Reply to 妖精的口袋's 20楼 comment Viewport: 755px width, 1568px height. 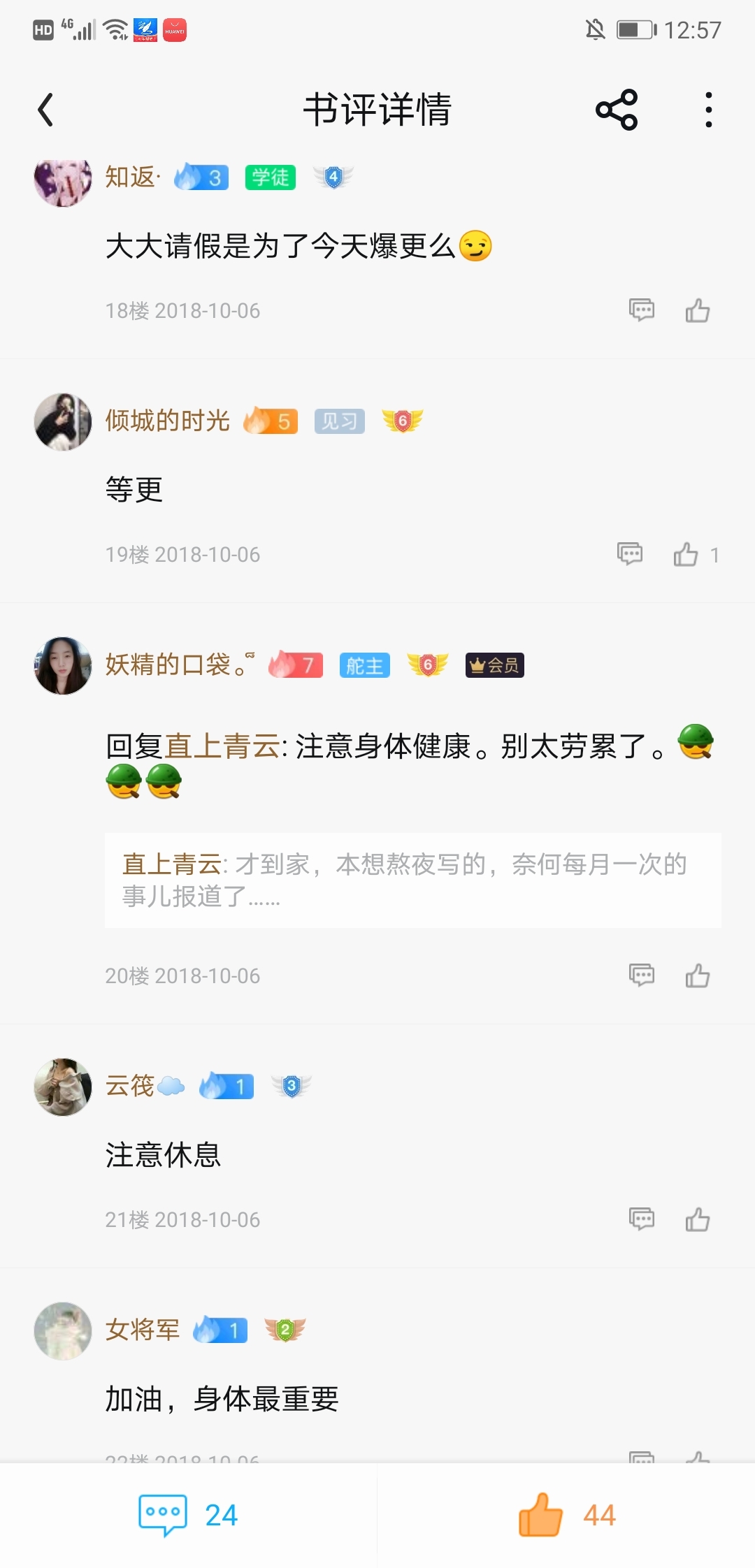click(x=641, y=975)
